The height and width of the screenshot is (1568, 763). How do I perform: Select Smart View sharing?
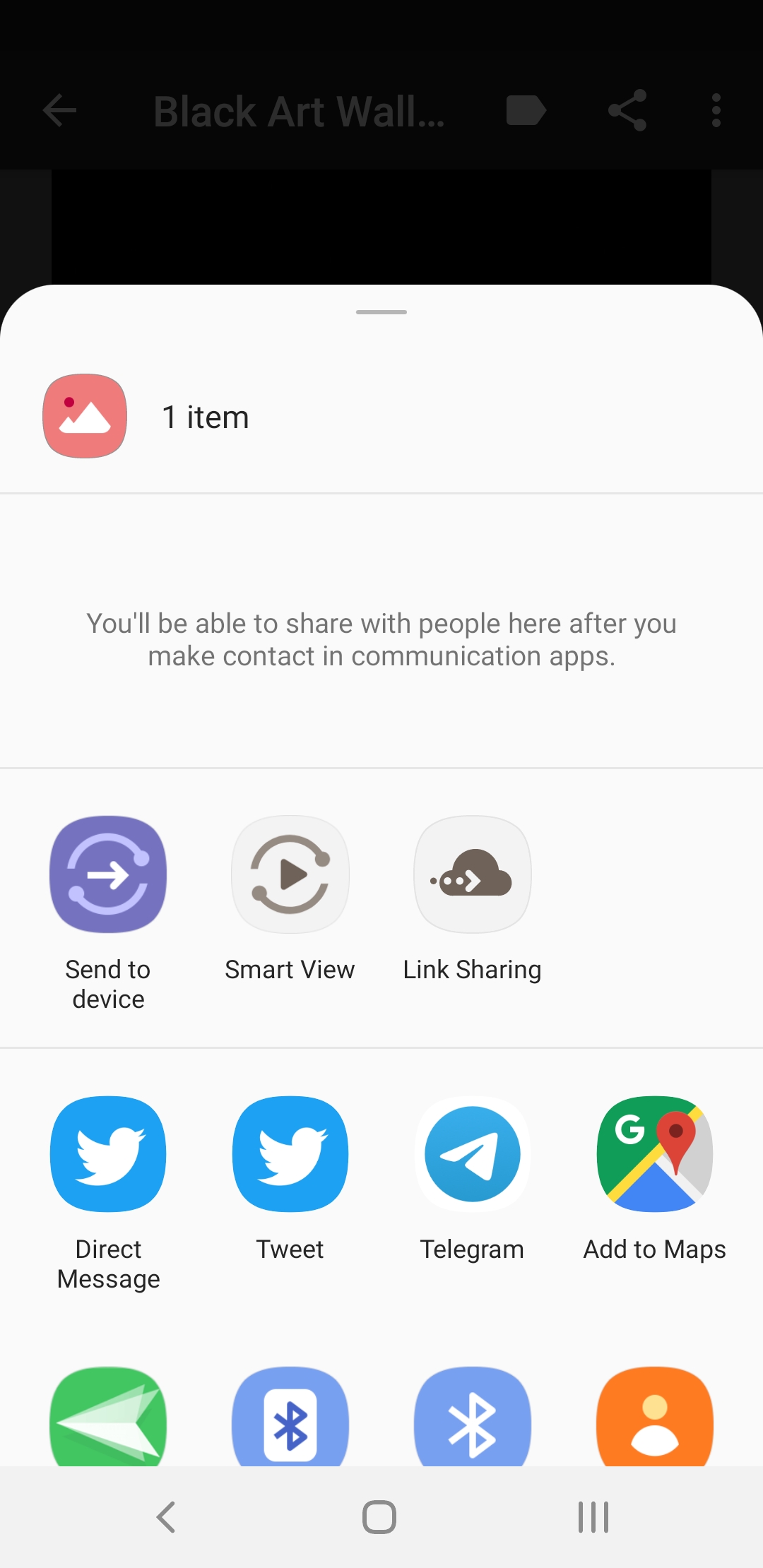tap(290, 874)
